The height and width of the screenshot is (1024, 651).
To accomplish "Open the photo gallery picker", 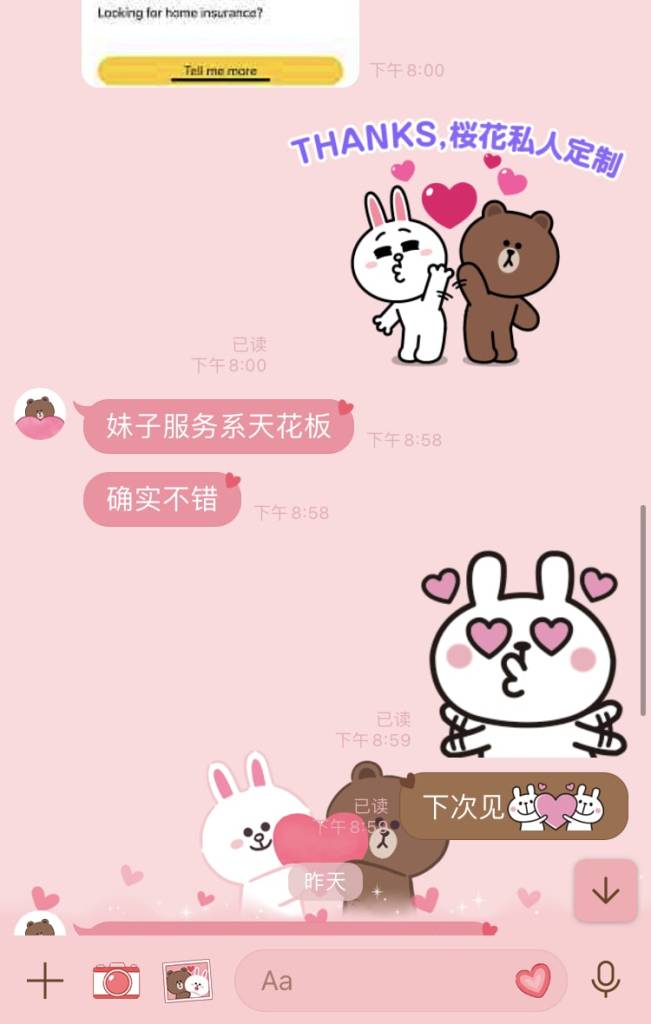I will pos(187,981).
